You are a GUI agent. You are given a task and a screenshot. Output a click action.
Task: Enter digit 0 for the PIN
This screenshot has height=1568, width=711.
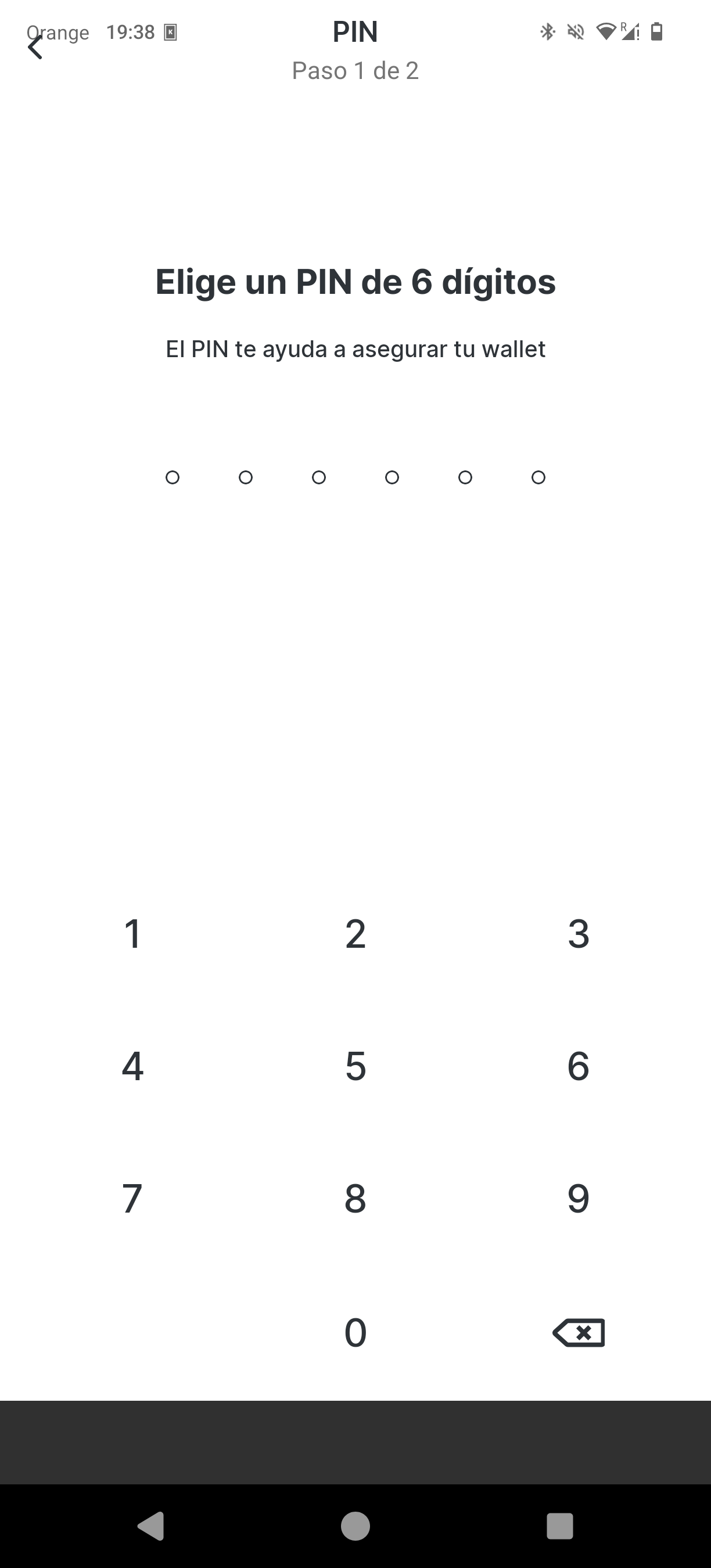355,1332
